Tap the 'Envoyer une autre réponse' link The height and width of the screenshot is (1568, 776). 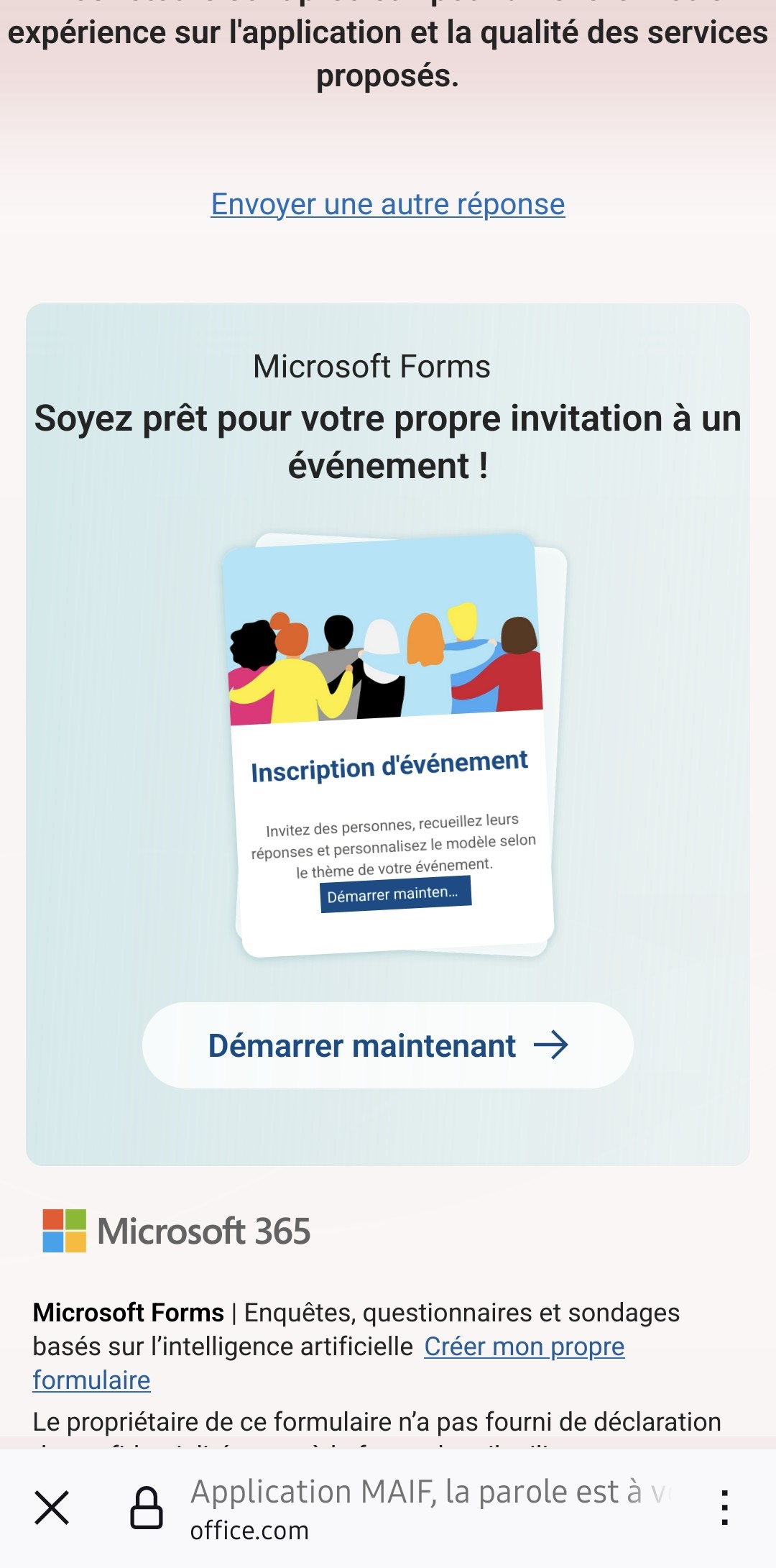coord(388,205)
